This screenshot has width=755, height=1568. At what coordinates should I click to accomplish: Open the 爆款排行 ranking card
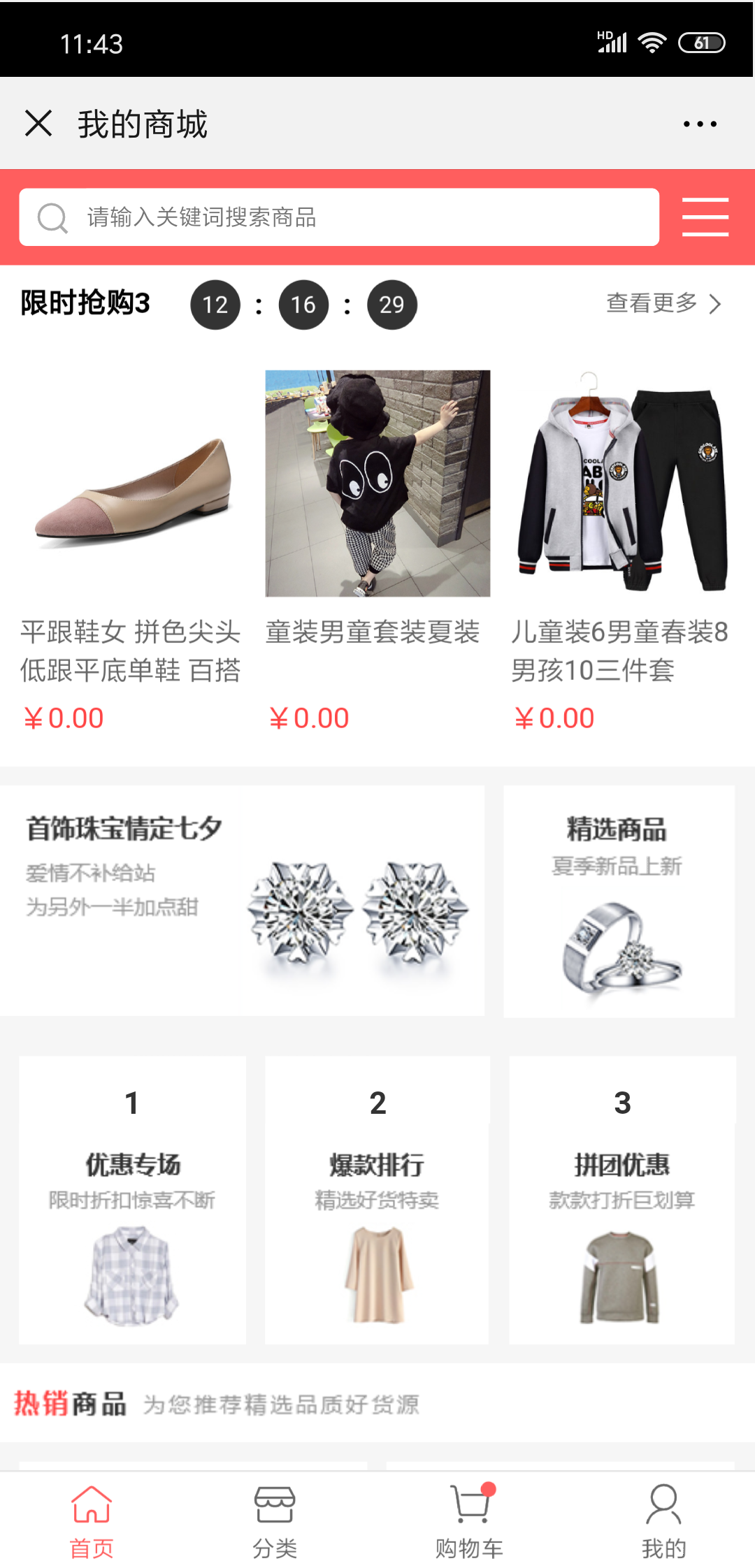pyautogui.click(x=377, y=1200)
